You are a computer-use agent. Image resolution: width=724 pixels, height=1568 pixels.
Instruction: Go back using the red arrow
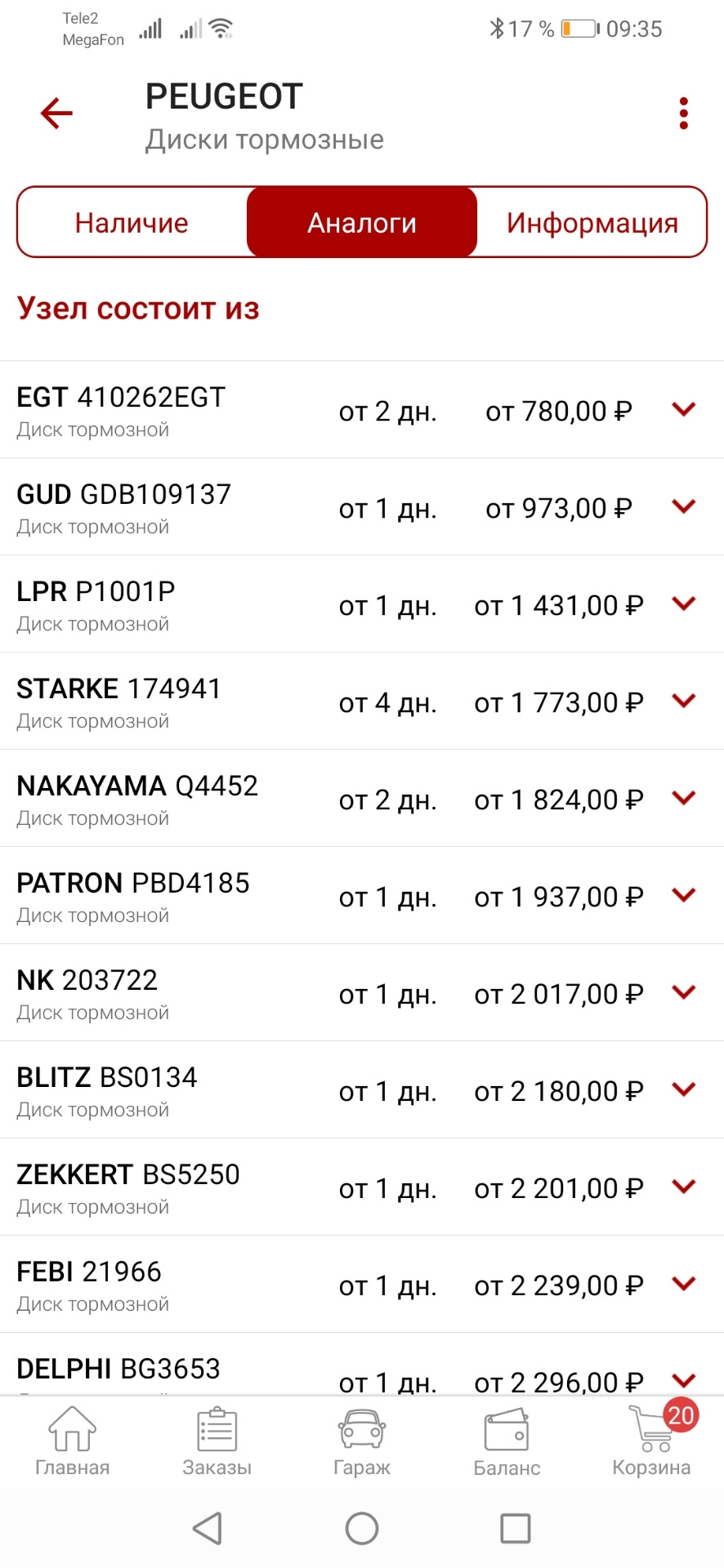coord(56,114)
